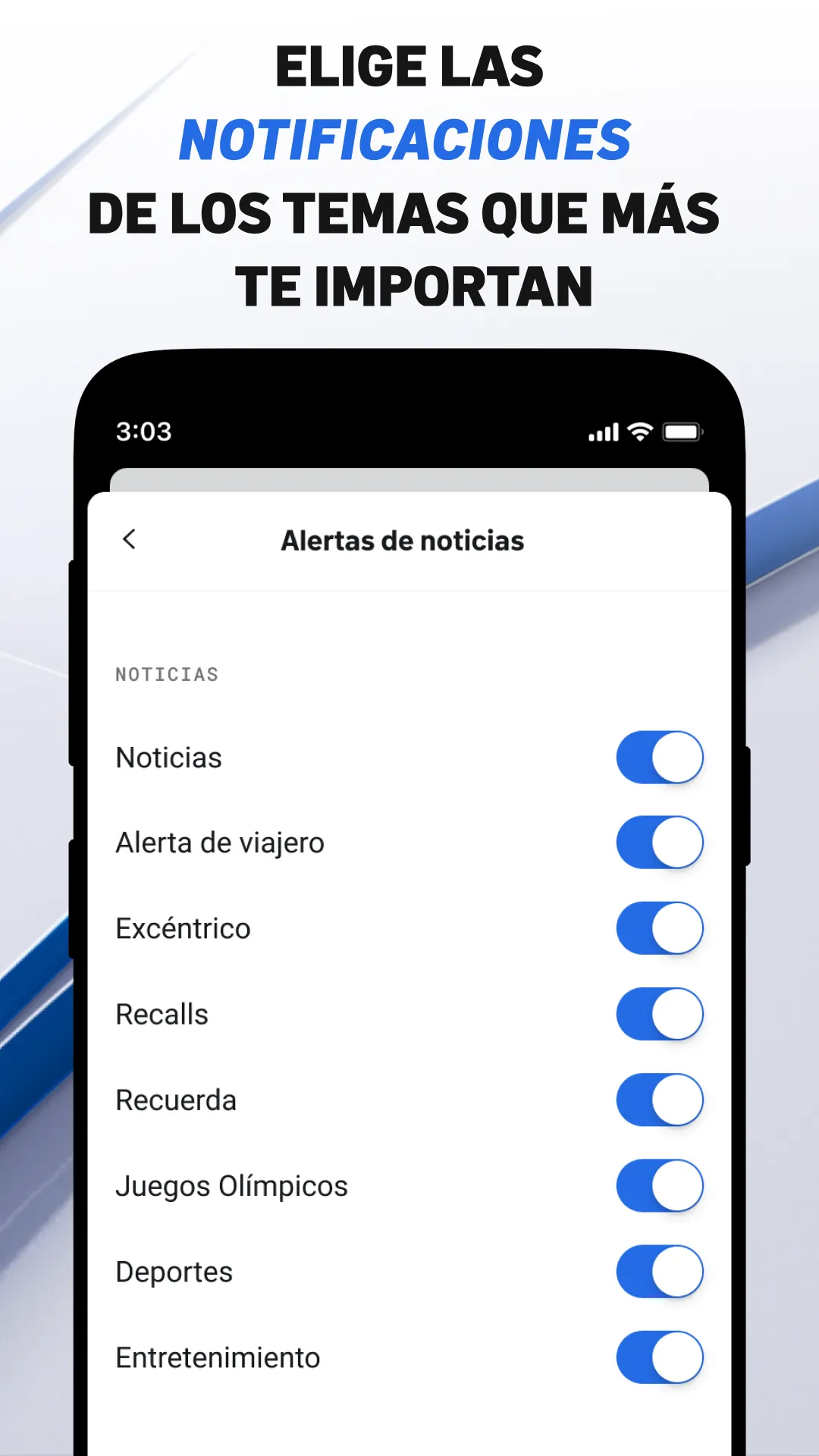Screen dimensions: 819x1456
Task: Disable the Noticias notification toggle
Action: [x=659, y=756]
